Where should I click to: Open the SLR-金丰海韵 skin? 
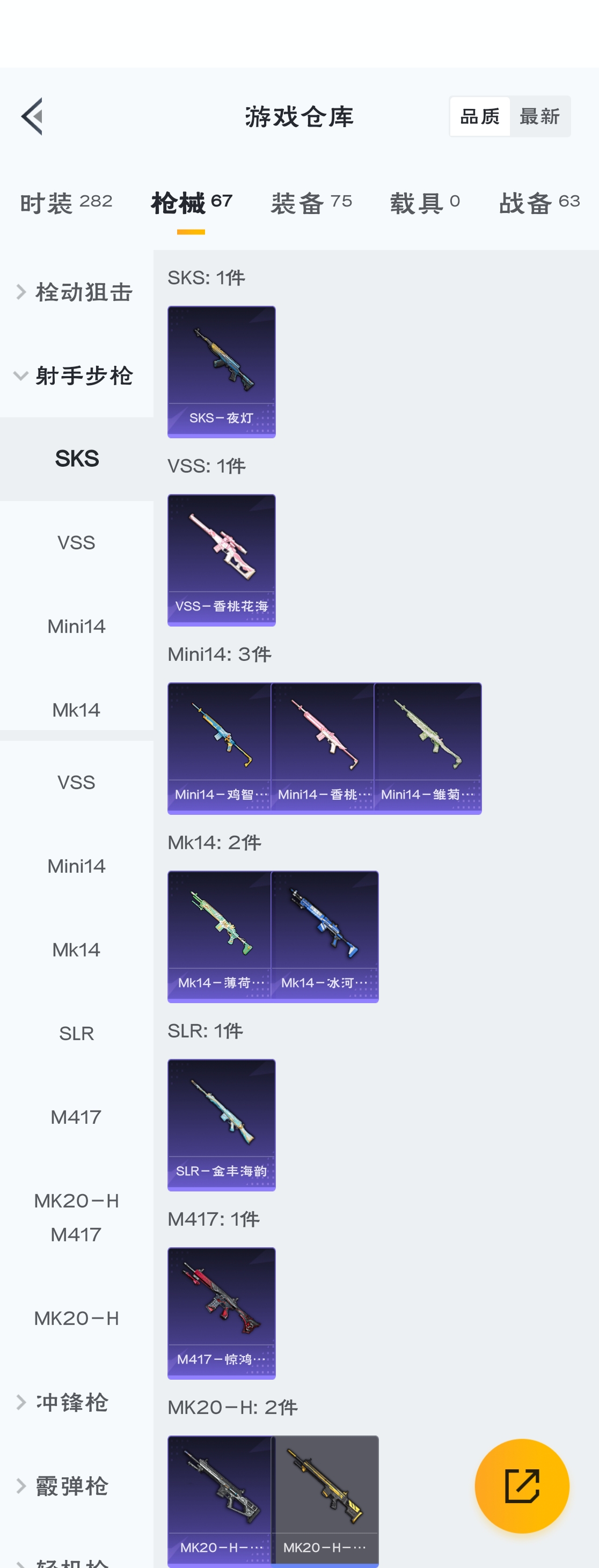222,1124
